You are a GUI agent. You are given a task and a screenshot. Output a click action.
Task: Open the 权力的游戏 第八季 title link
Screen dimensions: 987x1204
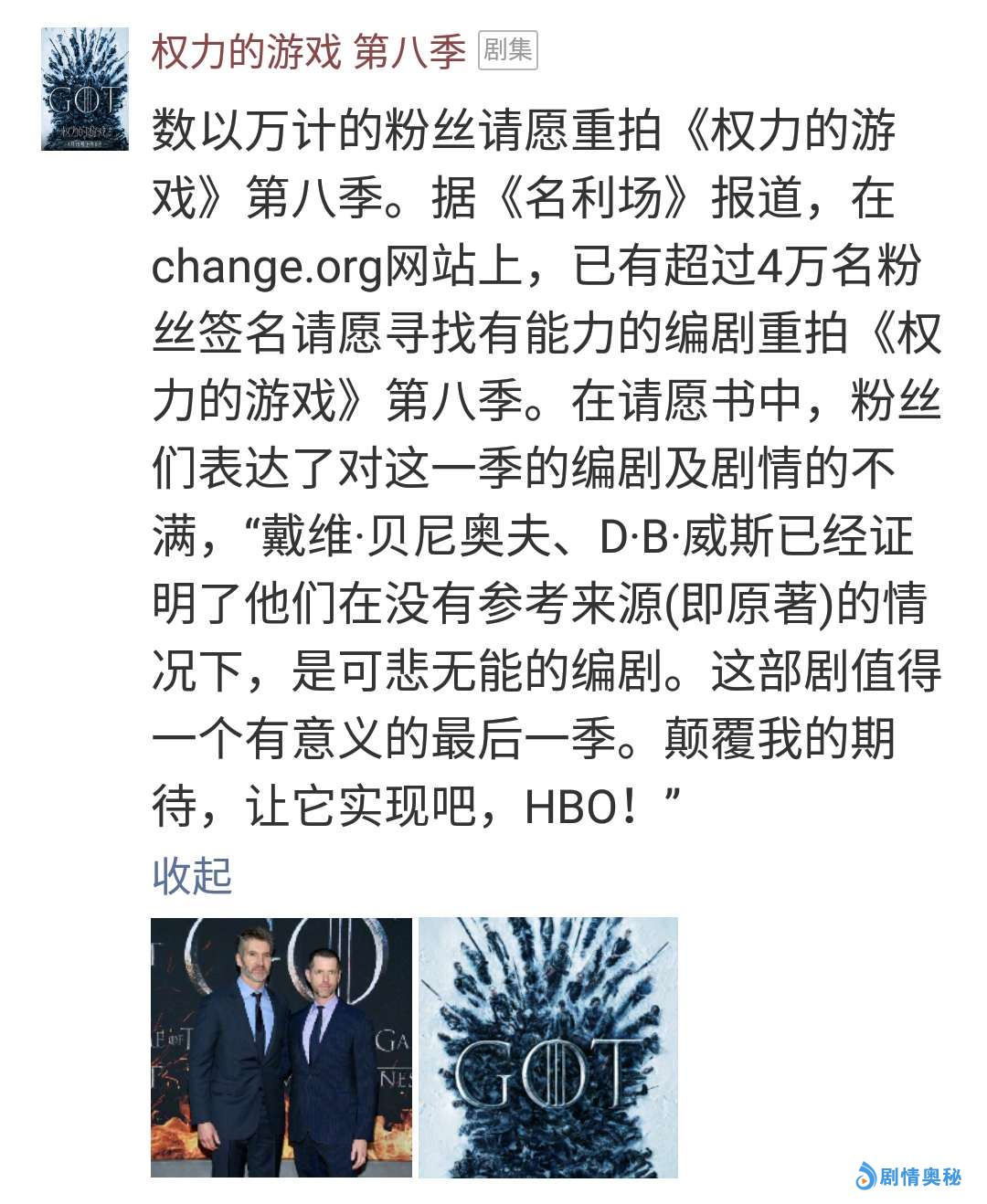pyautogui.click(x=308, y=51)
